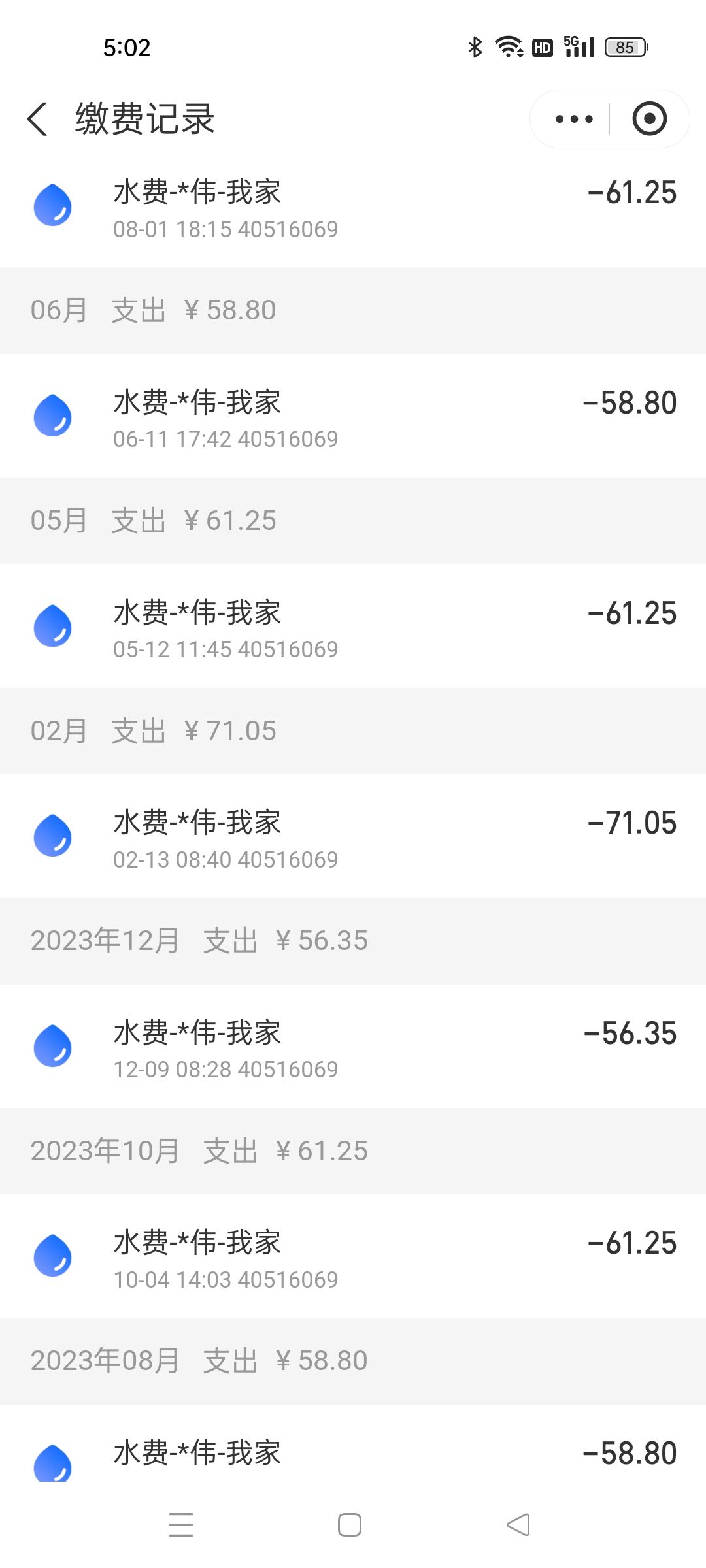This screenshot has height=1568, width=706.
Task: Go back from 缴费记录 page
Action: 38,119
